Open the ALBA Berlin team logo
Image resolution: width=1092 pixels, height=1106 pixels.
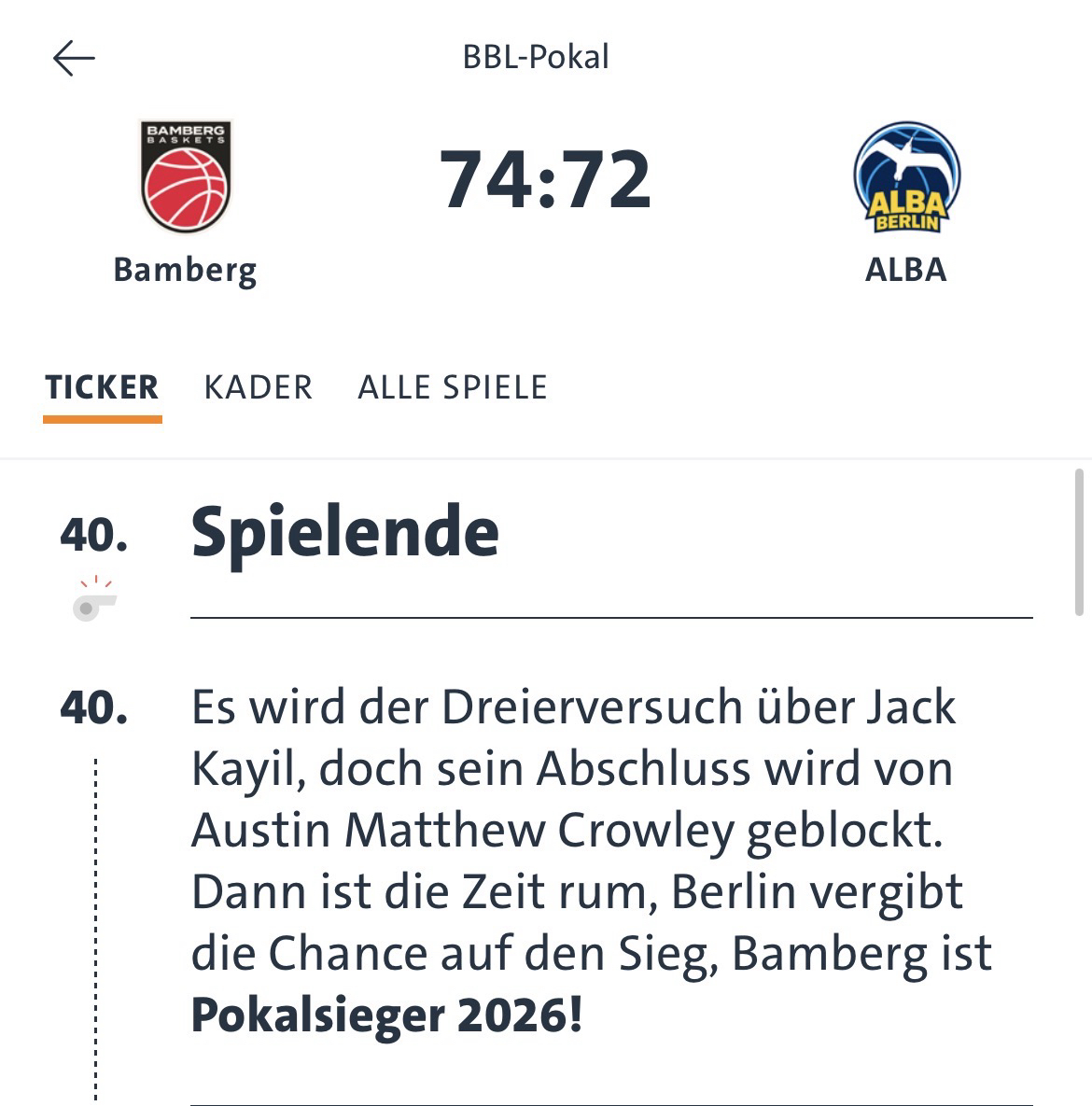click(906, 176)
